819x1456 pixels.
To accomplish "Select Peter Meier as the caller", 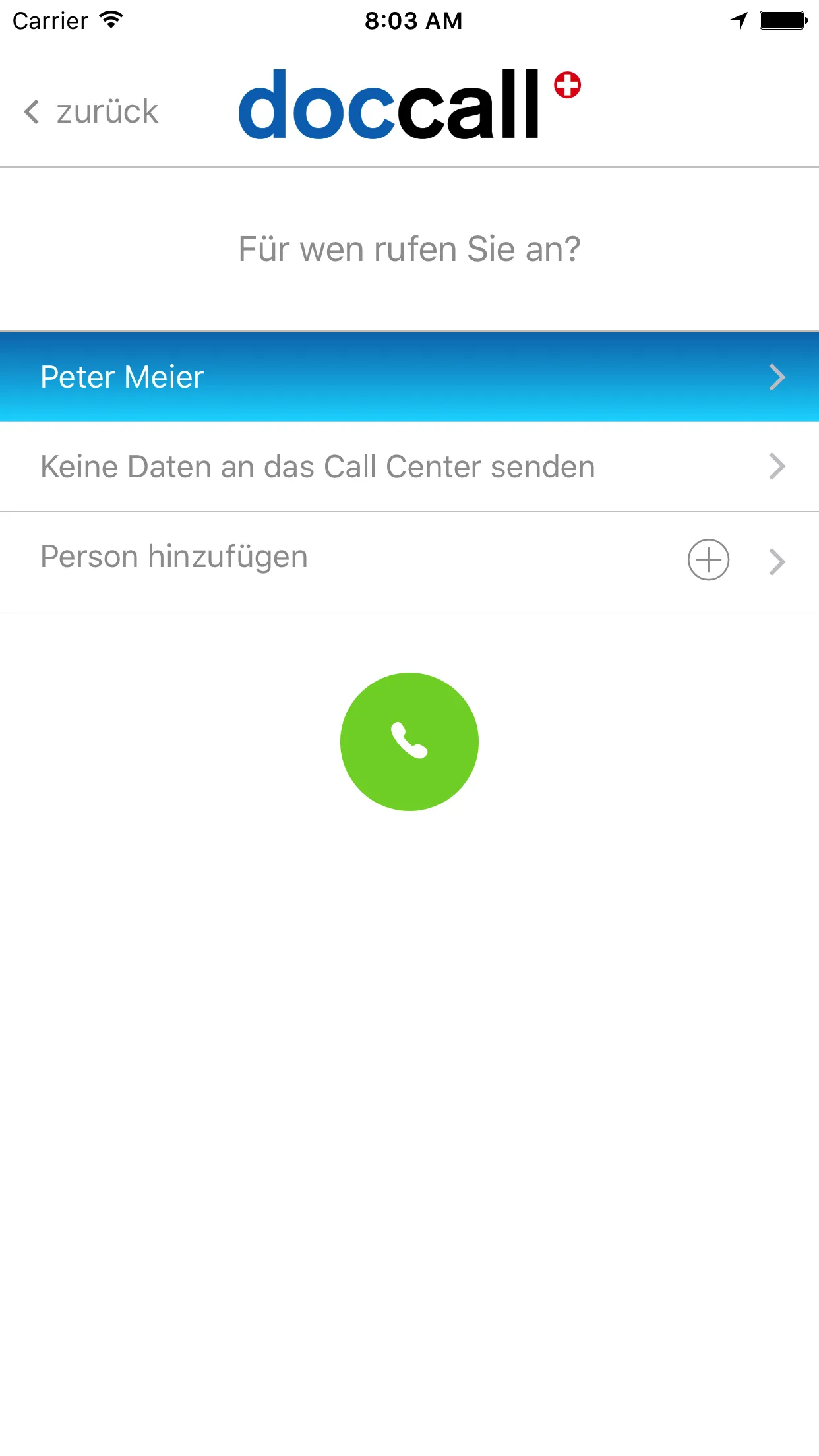I will click(409, 377).
